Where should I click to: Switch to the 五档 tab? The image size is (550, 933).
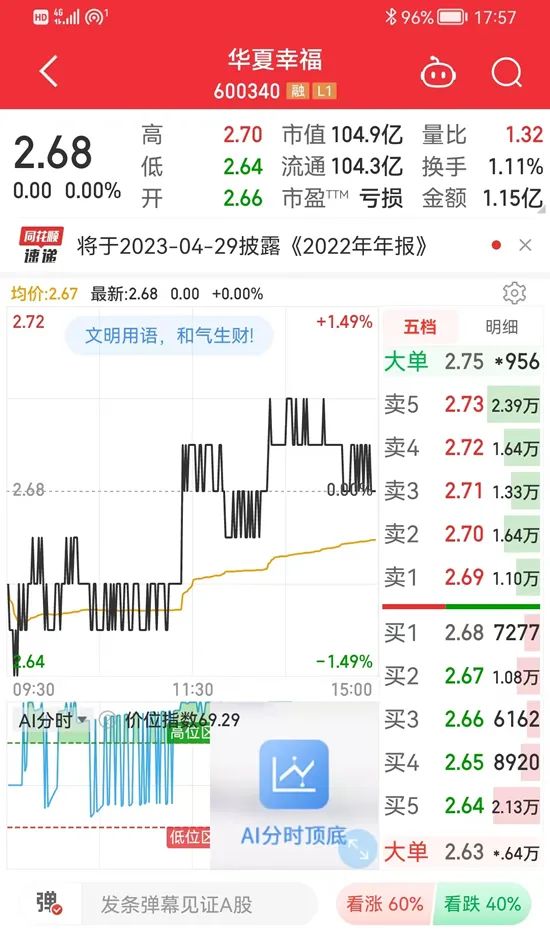(x=420, y=327)
